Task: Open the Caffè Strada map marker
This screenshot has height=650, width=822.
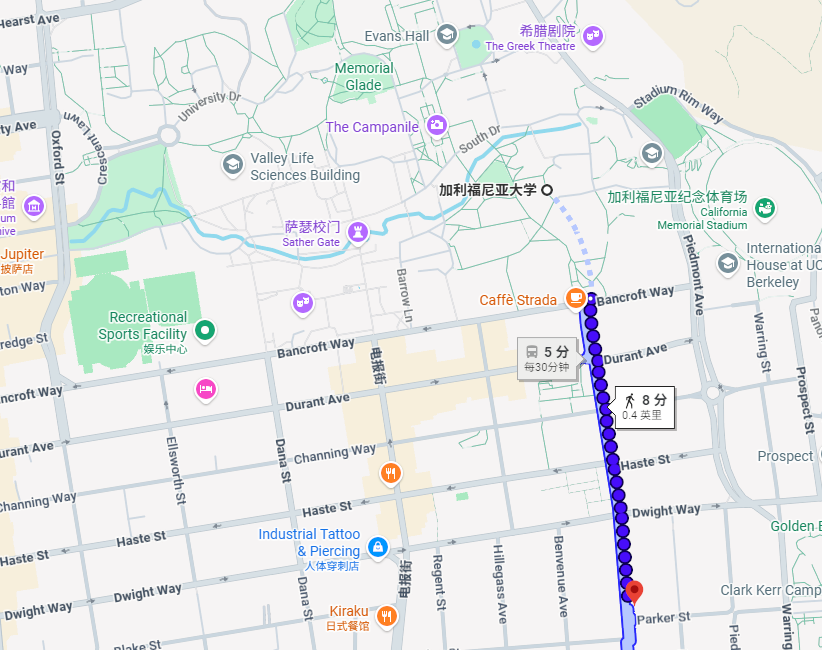Action: coord(575,298)
